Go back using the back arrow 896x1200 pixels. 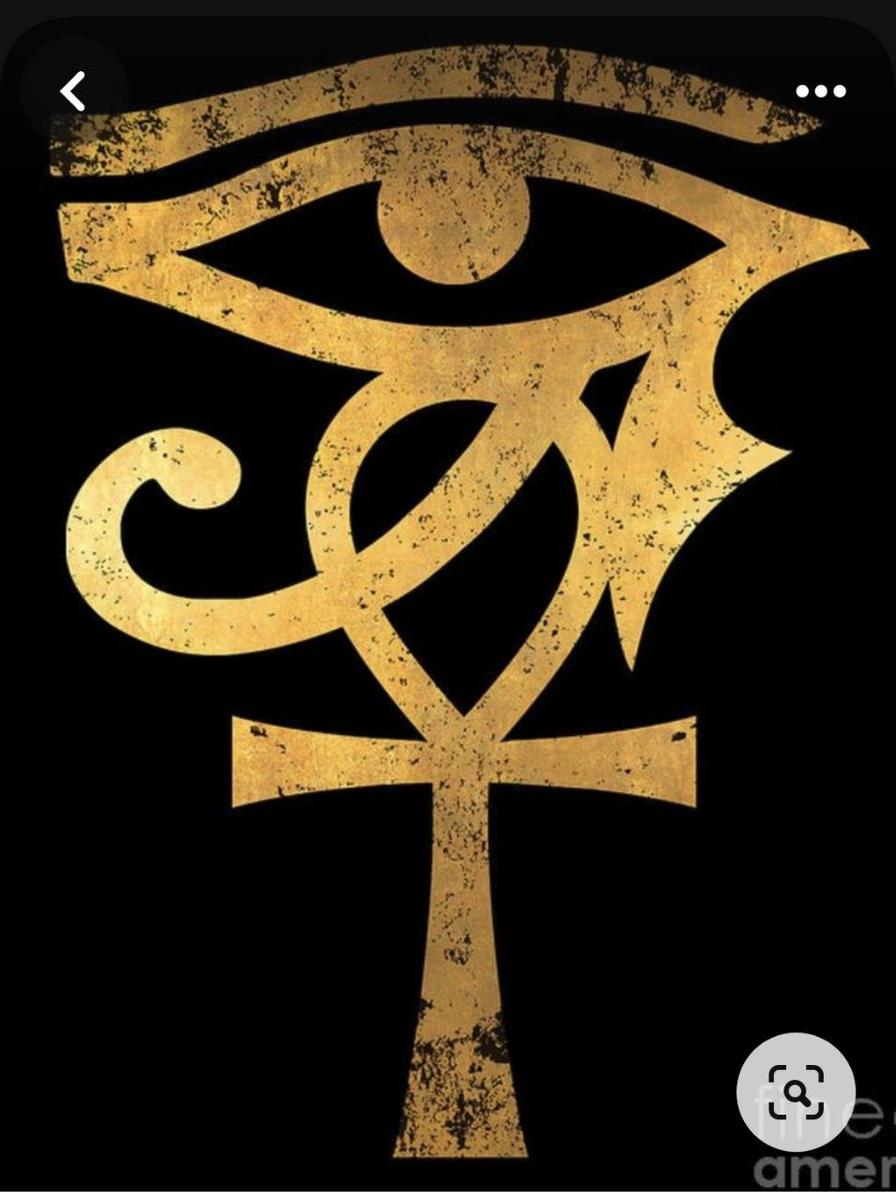(73, 91)
